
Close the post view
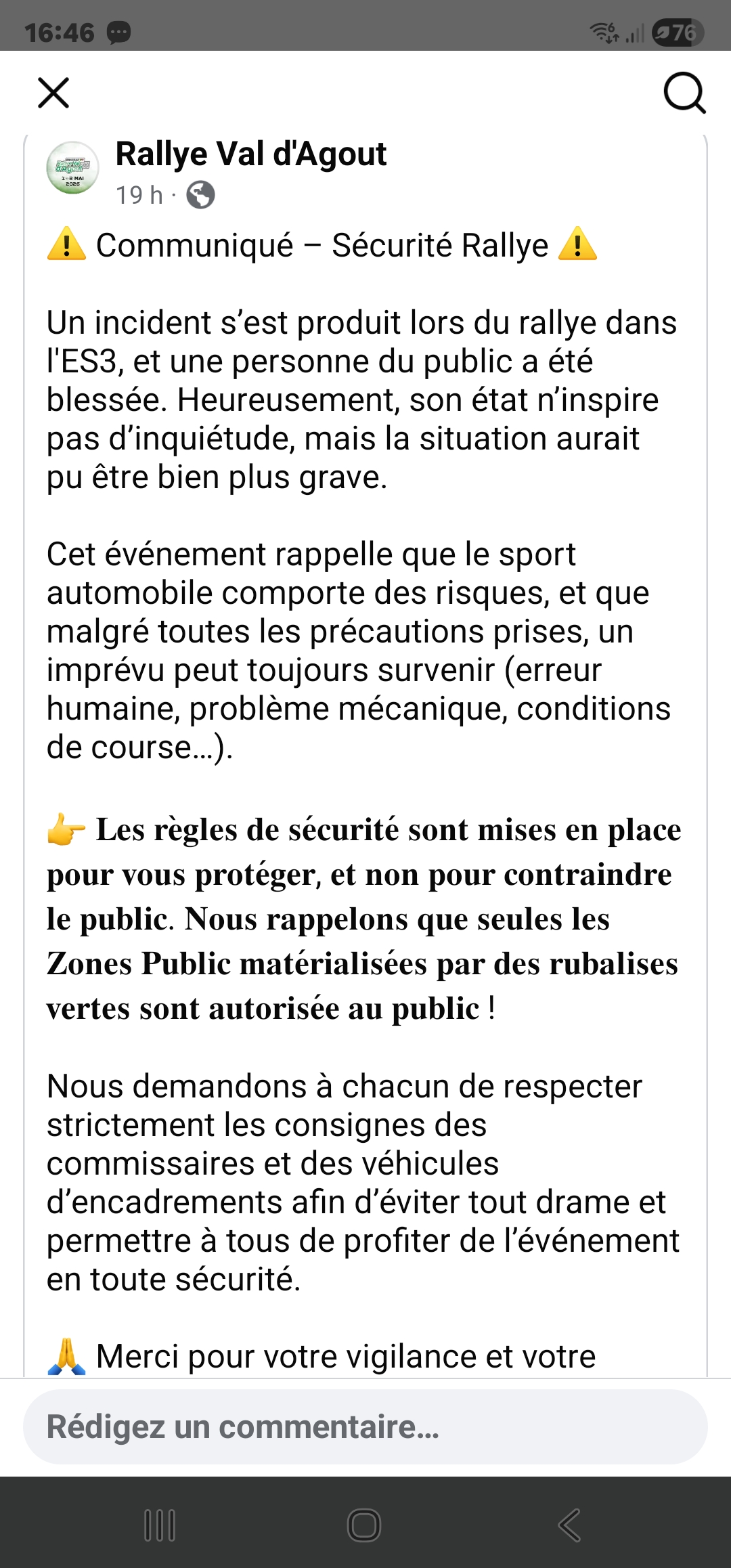pyautogui.click(x=53, y=93)
